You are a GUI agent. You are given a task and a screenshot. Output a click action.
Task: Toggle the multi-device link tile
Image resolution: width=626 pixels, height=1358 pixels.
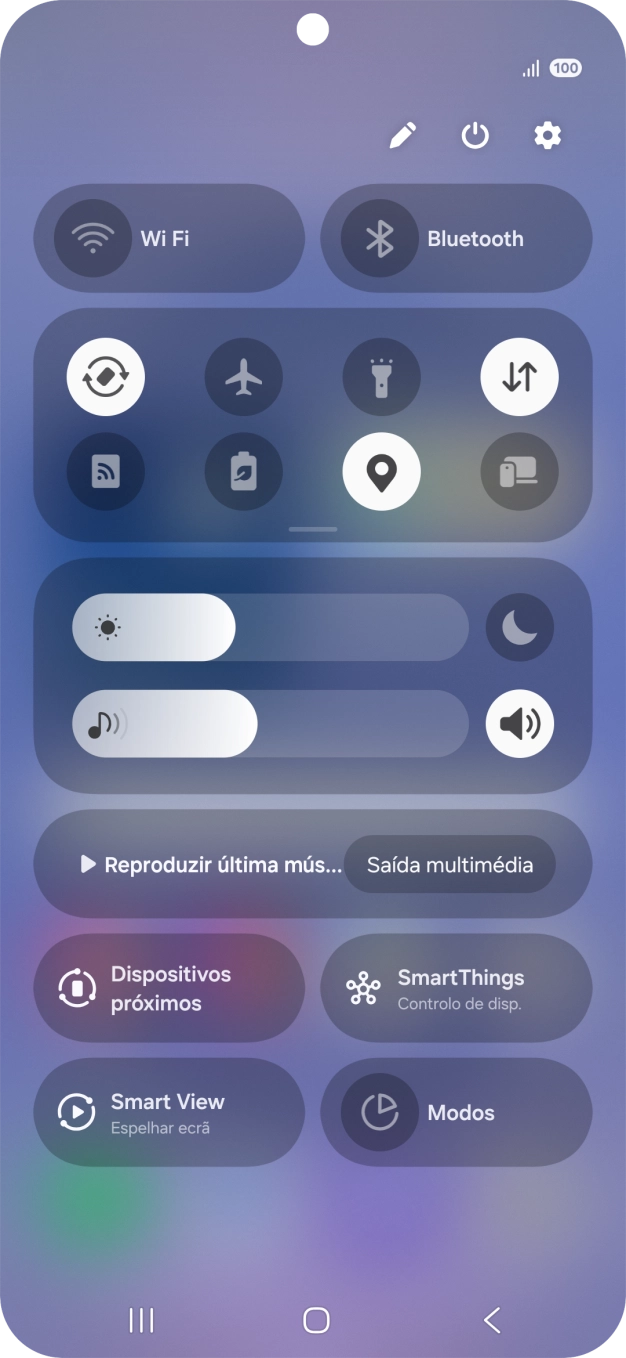coord(520,472)
